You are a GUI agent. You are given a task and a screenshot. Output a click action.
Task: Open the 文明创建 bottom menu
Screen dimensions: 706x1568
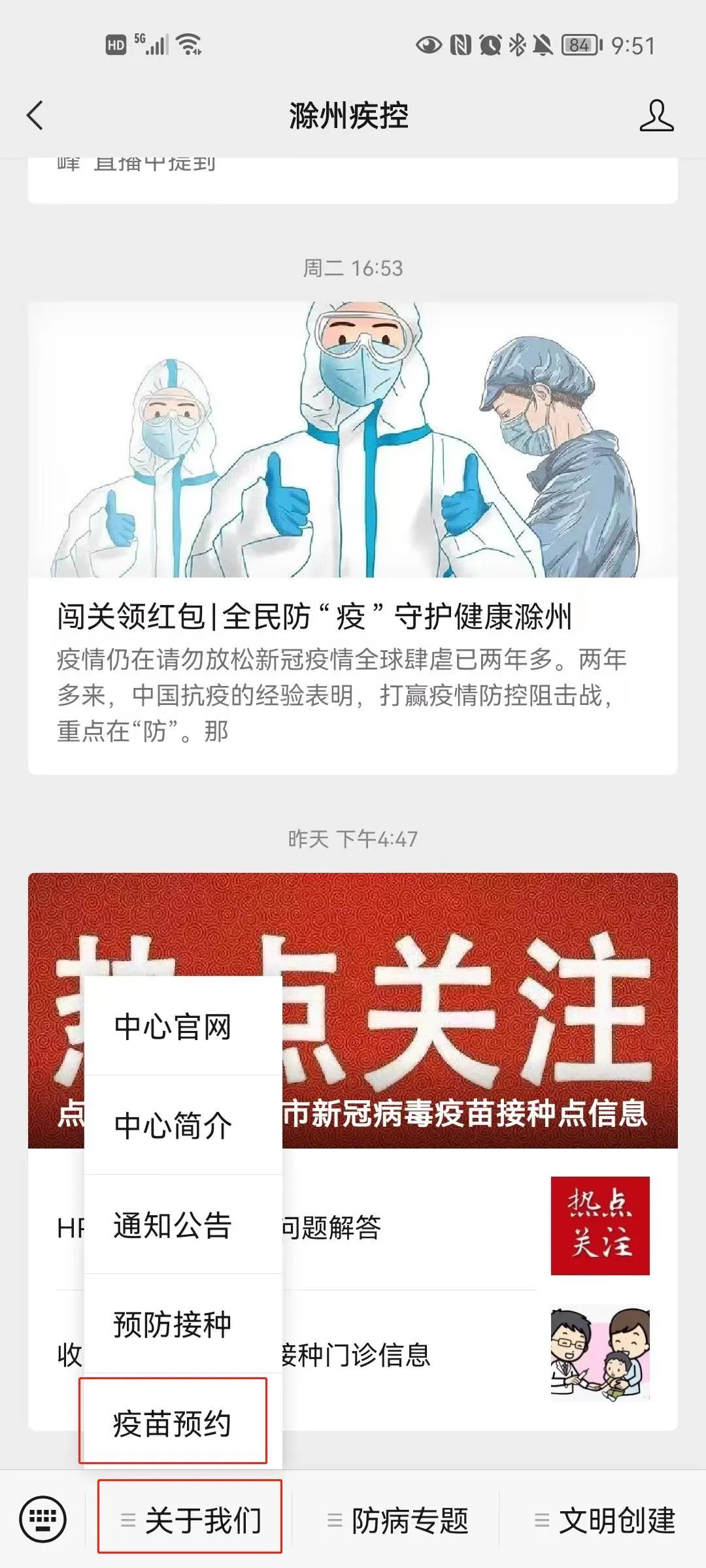[605, 1520]
